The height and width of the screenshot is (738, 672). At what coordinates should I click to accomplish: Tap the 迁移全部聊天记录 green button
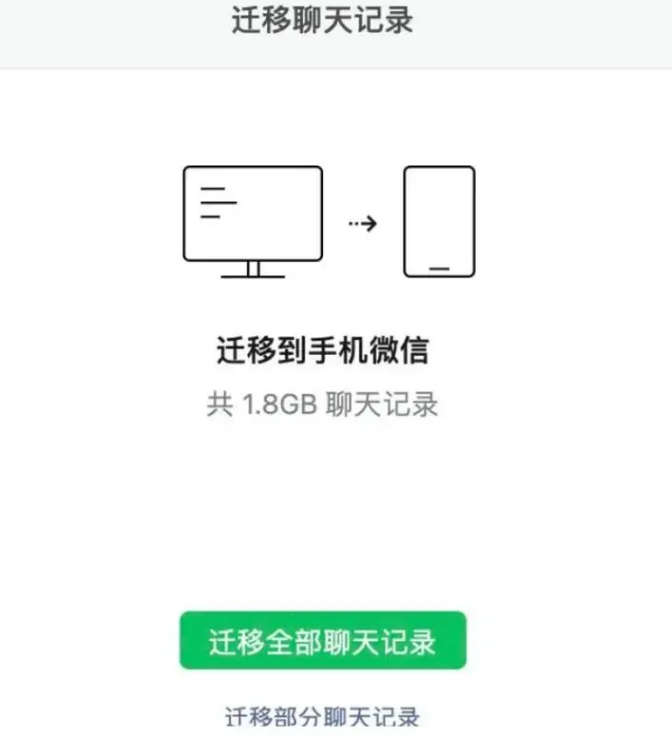[x=323, y=641]
